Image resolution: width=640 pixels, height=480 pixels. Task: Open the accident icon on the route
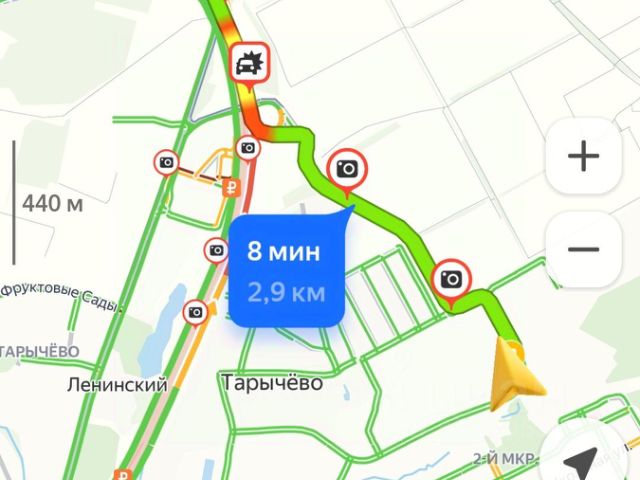[246, 64]
